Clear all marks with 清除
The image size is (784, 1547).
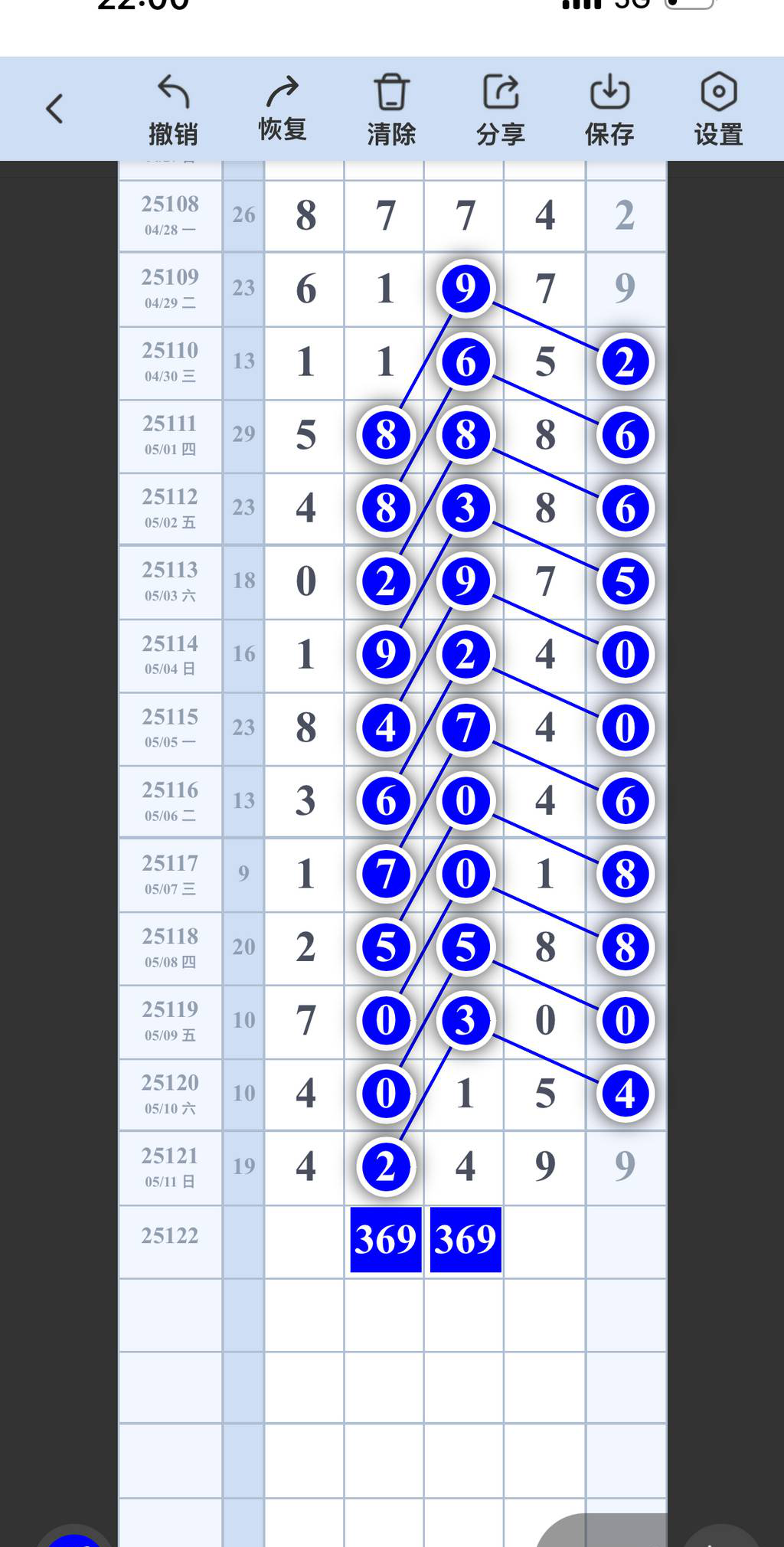point(391,109)
